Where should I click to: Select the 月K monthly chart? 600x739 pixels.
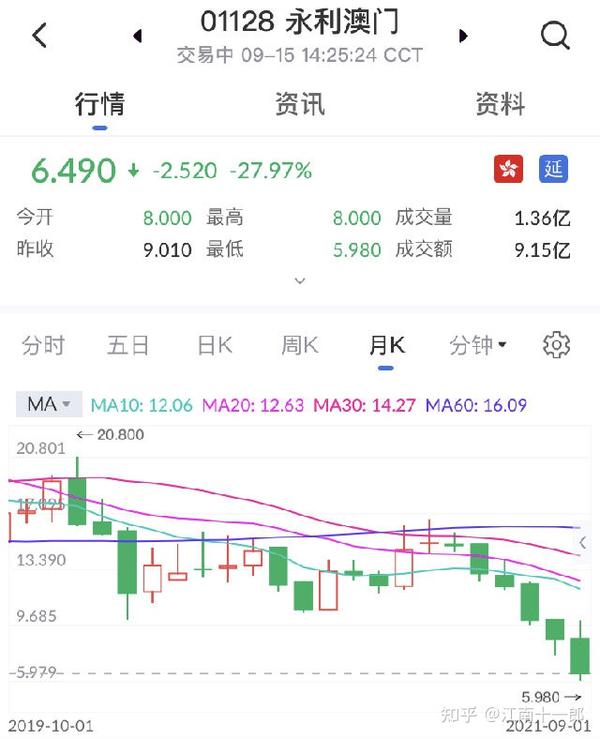click(x=386, y=346)
